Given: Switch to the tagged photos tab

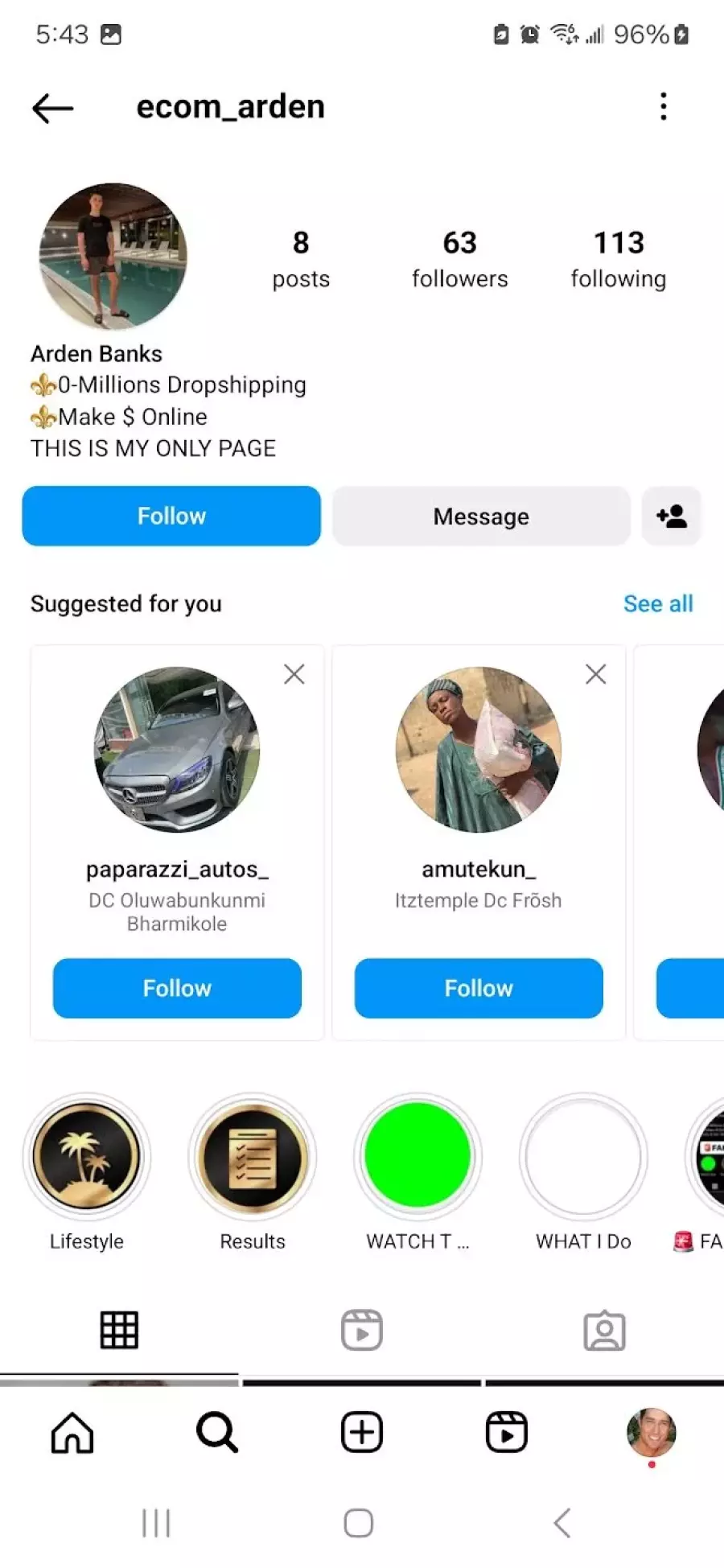Looking at the screenshot, I should point(604,1330).
